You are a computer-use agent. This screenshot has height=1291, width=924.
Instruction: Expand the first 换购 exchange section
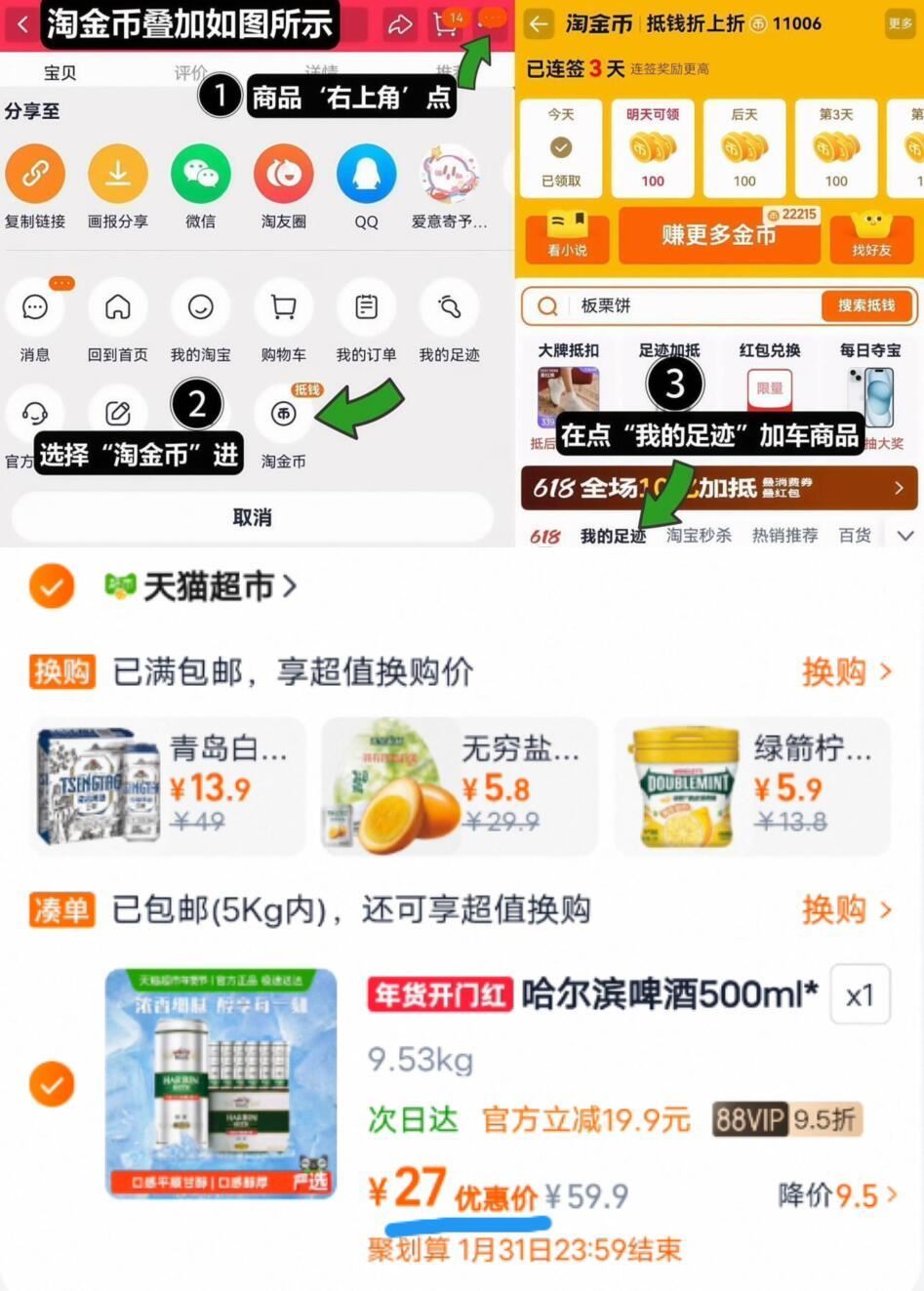coord(847,671)
